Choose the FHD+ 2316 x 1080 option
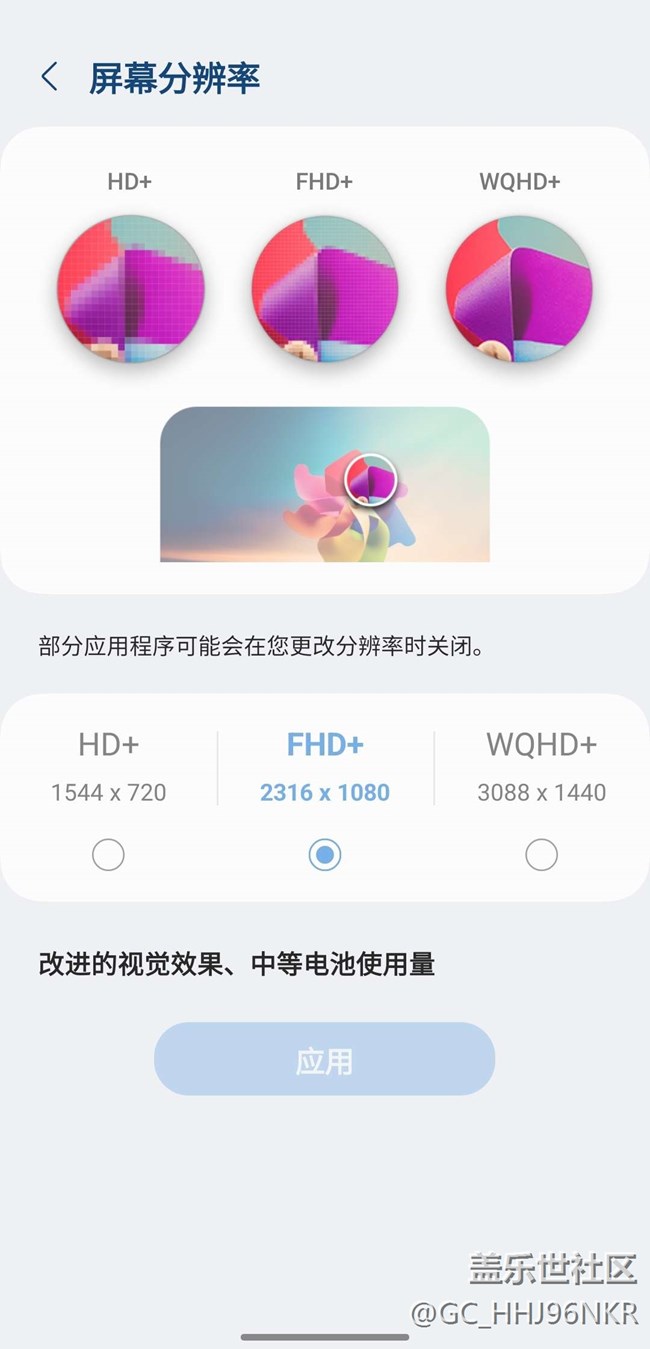This screenshot has height=1349, width=650. tap(324, 854)
